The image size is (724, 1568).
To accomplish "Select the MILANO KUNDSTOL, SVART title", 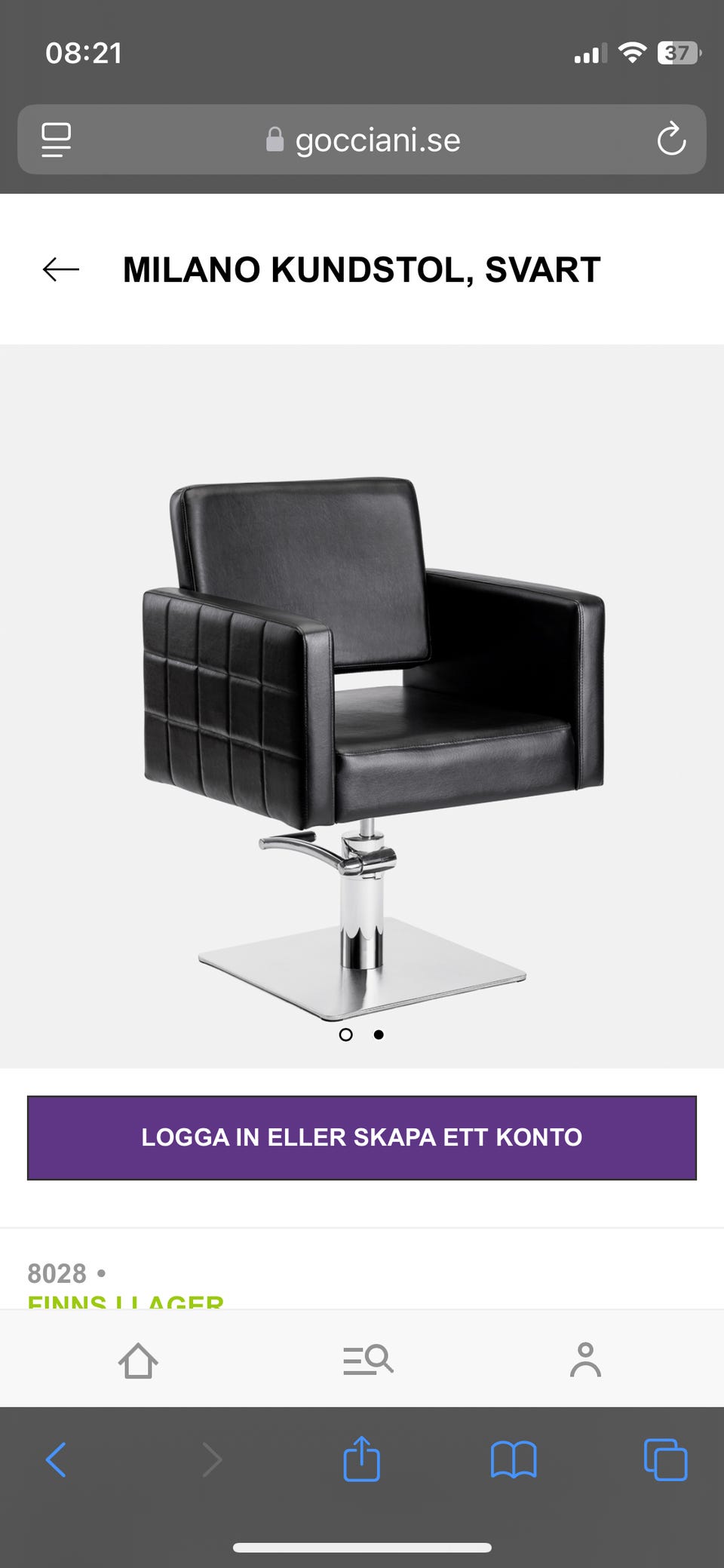I will (x=362, y=269).
